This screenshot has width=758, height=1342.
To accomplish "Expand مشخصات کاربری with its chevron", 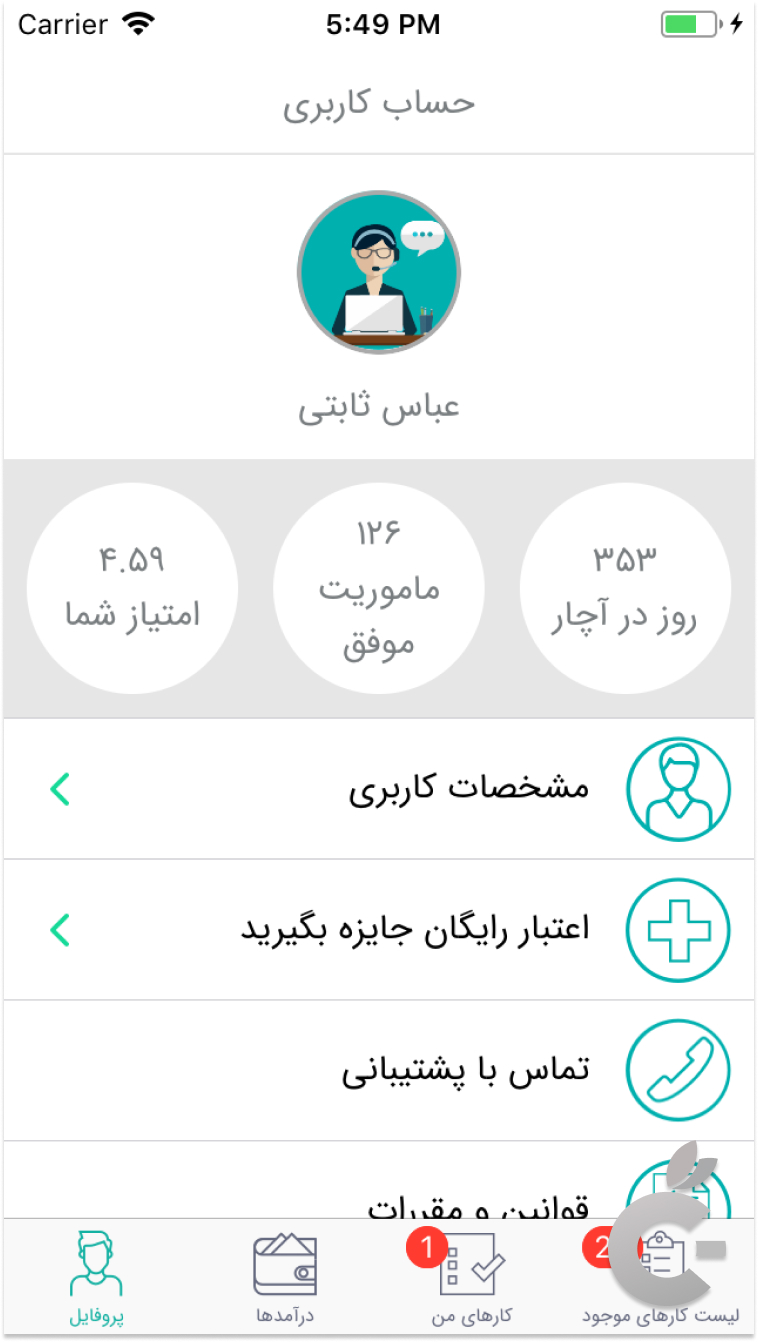I will (60, 788).
